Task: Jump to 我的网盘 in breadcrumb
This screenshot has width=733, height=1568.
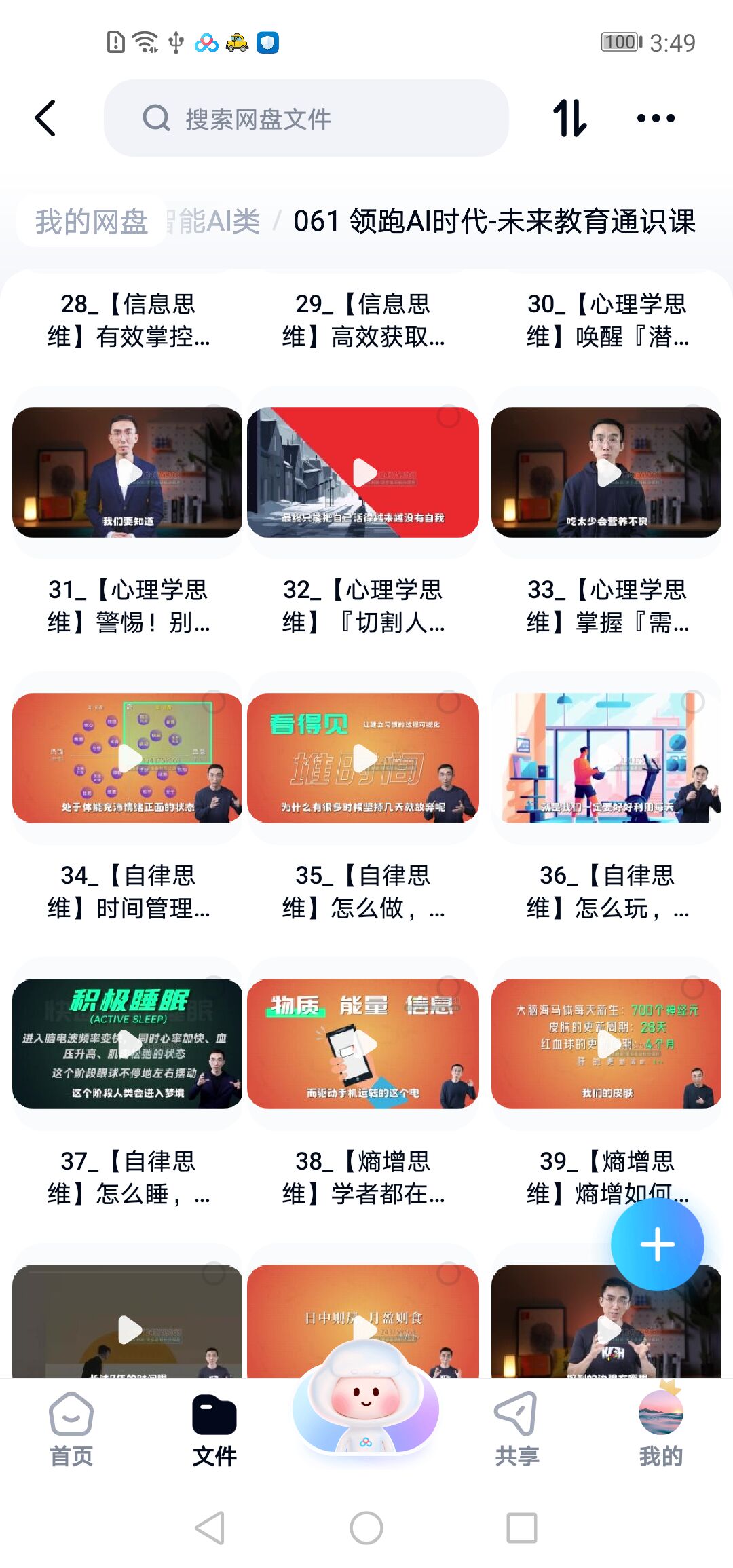Action: click(x=92, y=221)
